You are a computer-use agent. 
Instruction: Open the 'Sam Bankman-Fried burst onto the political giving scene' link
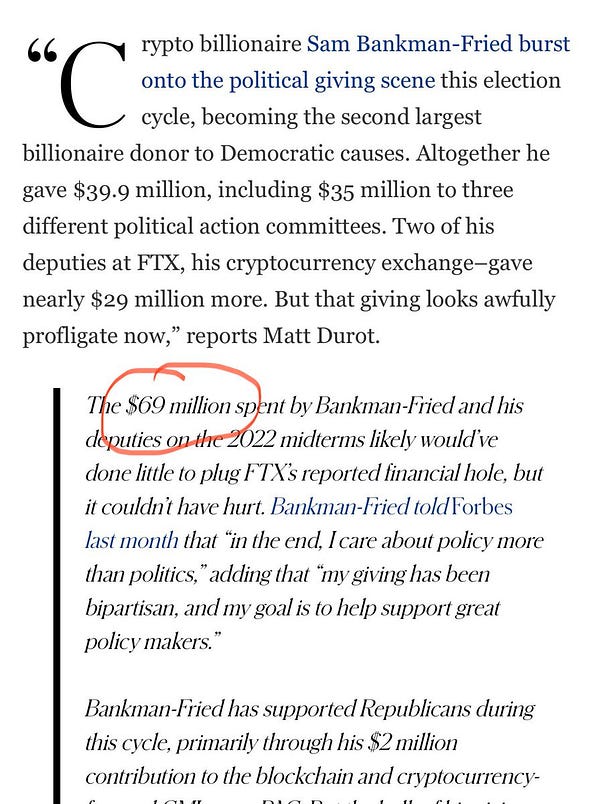click(437, 45)
